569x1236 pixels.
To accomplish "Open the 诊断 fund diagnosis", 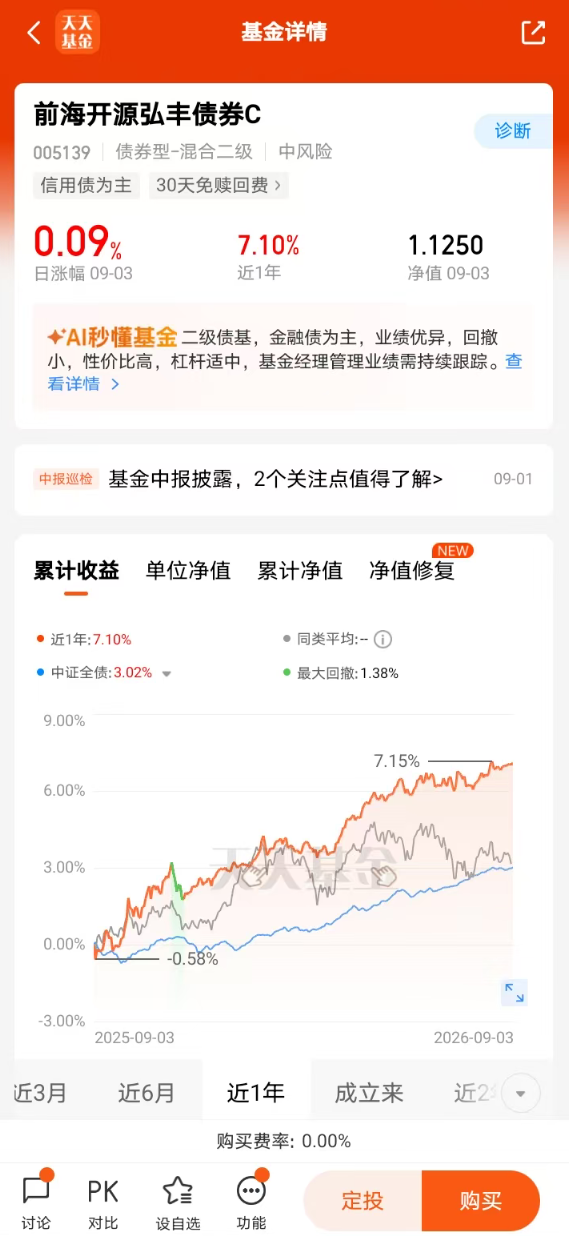I will (513, 131).
